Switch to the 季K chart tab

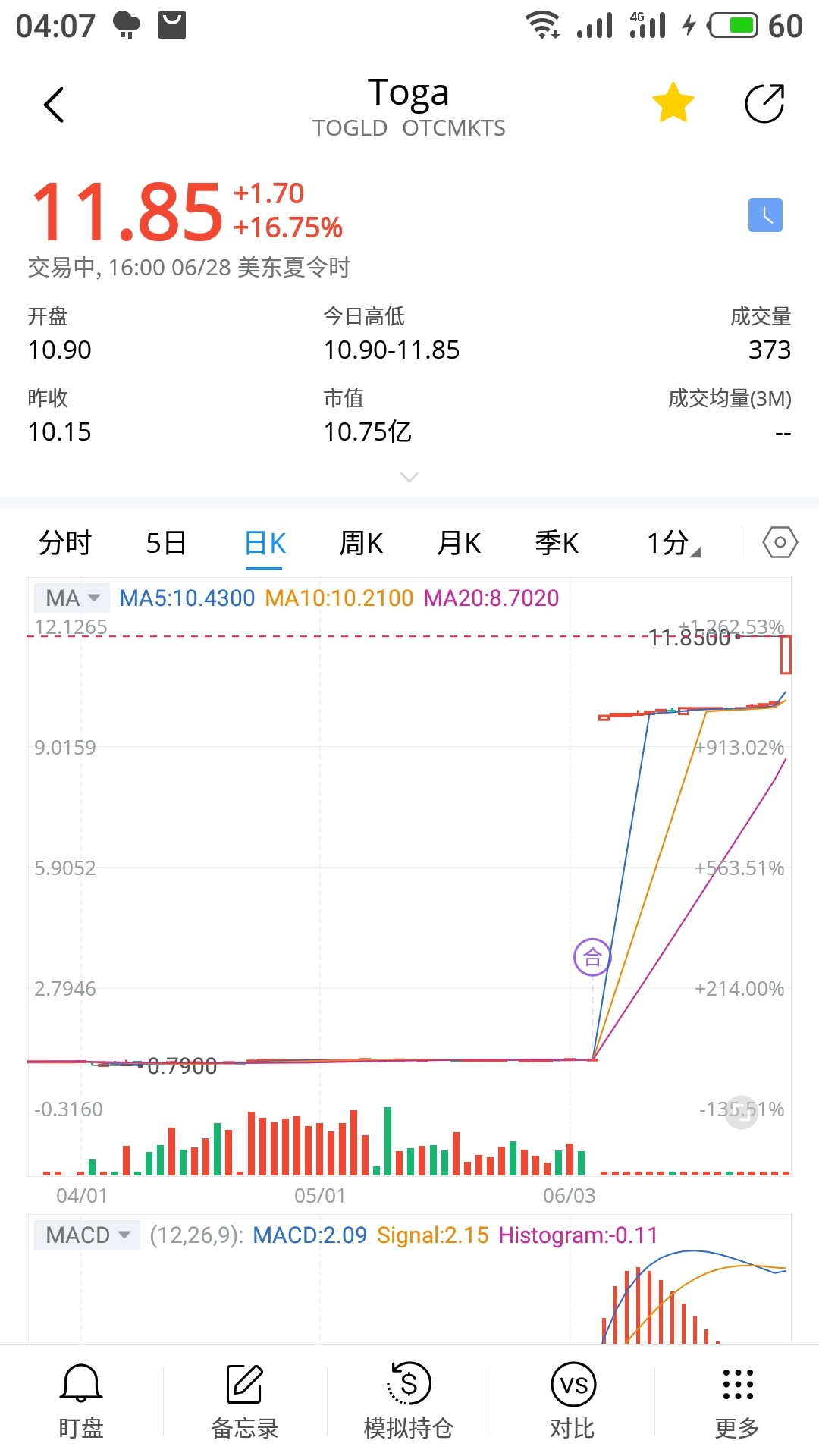[x=557, y=543]
